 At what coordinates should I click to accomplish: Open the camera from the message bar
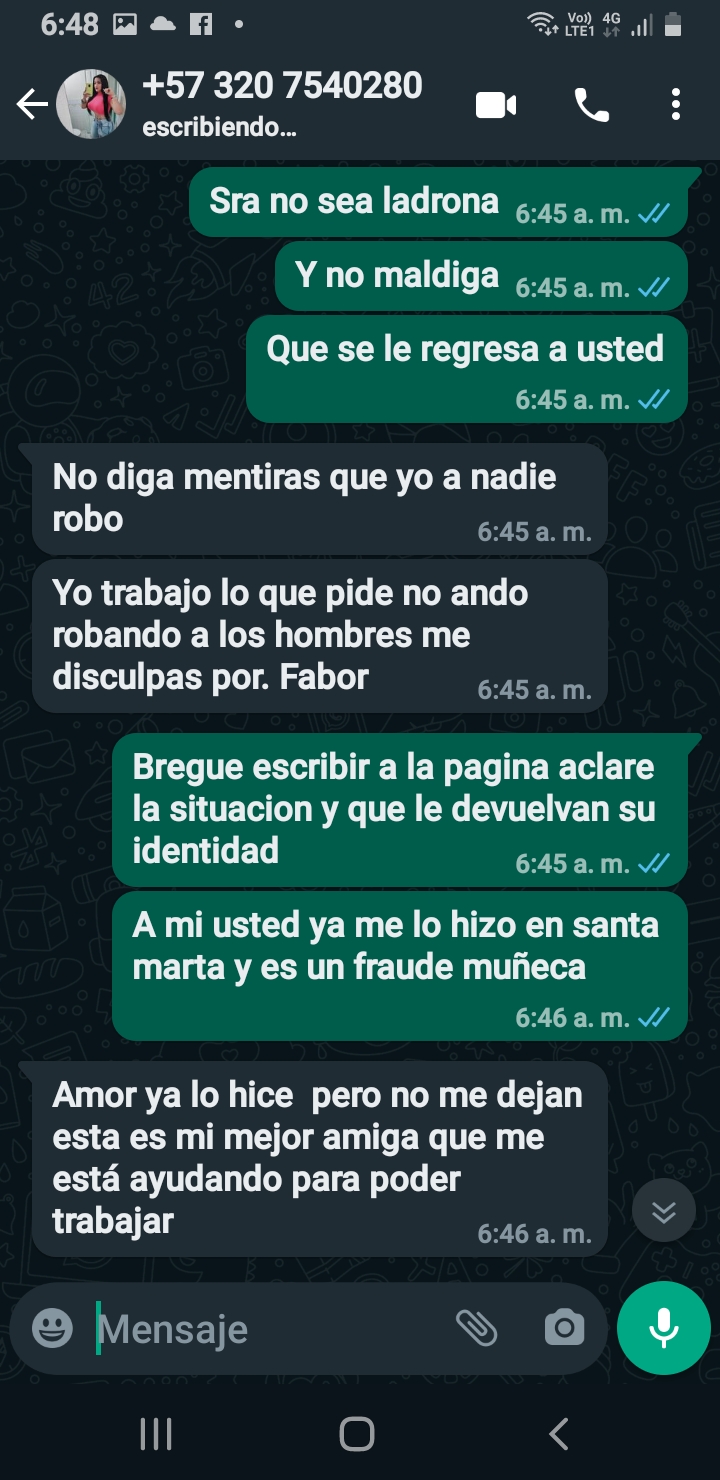coord(564,1328)
